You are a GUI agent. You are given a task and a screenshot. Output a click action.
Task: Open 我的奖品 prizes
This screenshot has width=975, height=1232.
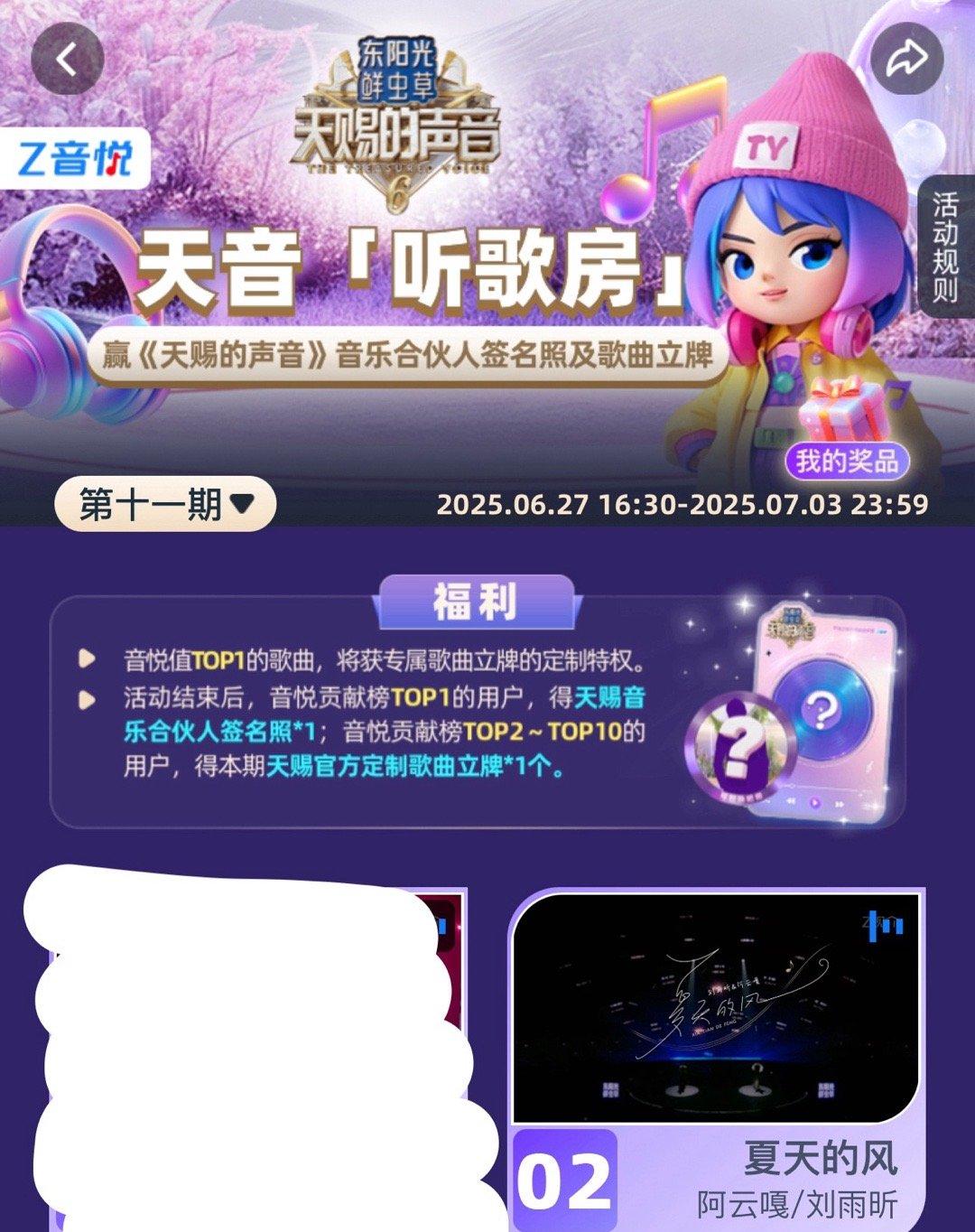(x=846, y=461)
